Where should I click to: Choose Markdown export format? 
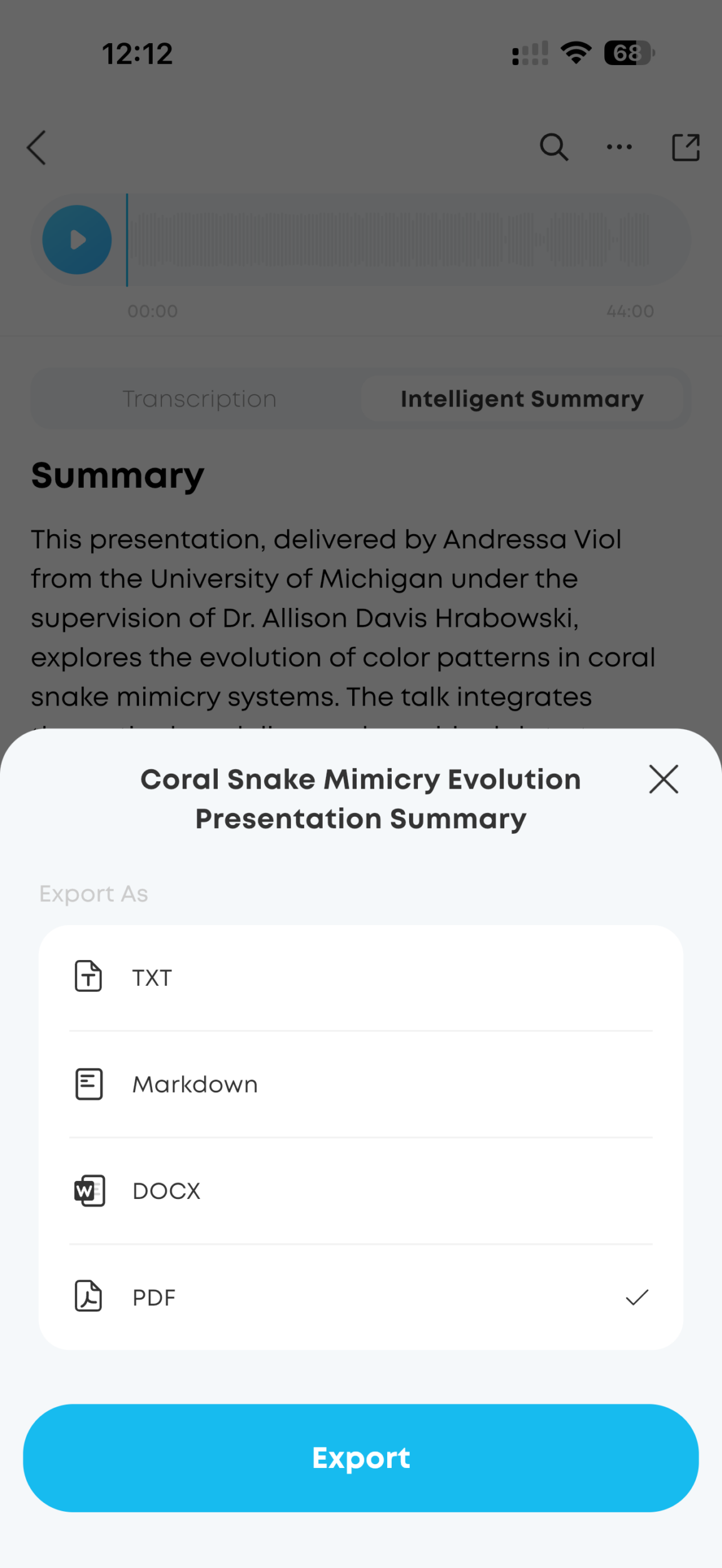tap(360, 1084)
